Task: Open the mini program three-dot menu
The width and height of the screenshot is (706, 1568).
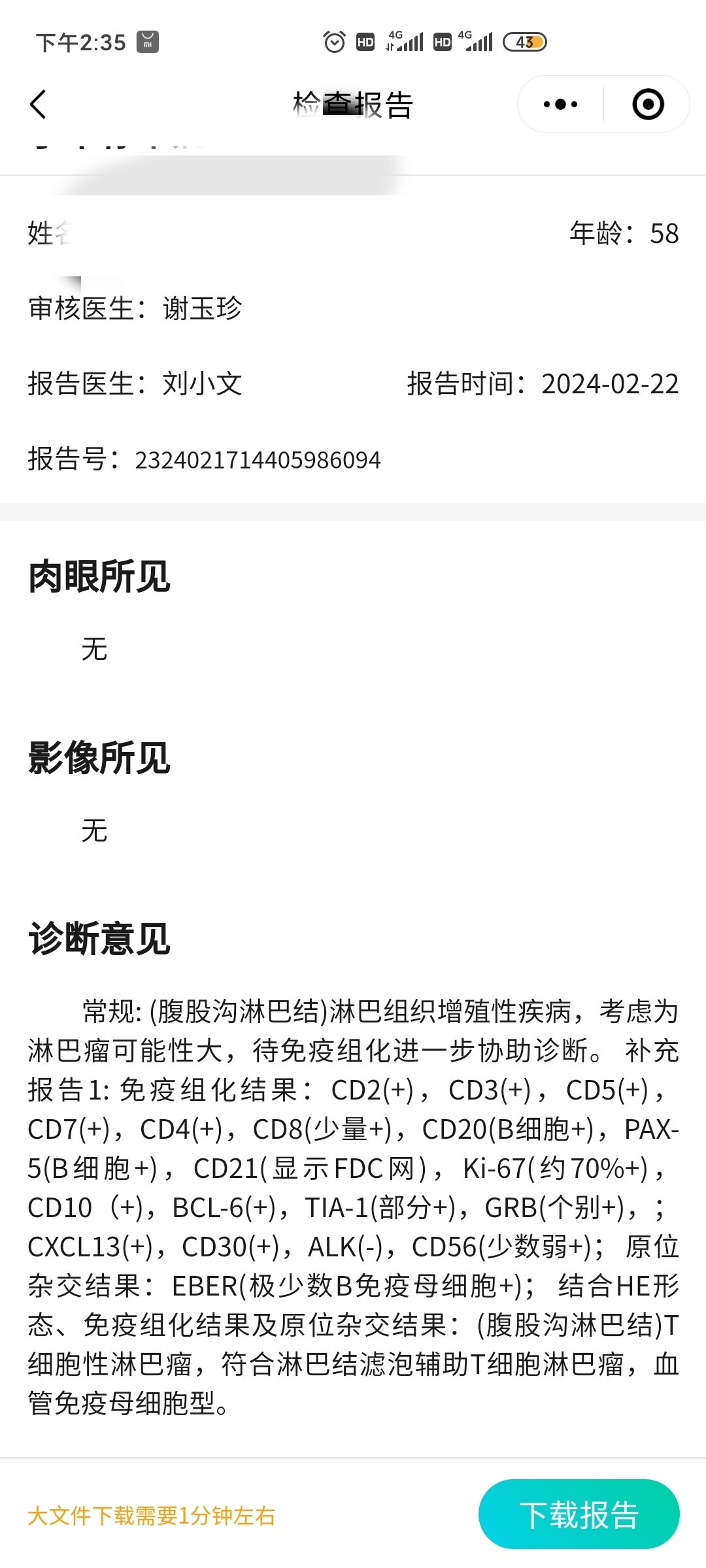Action: coord(560,105)
